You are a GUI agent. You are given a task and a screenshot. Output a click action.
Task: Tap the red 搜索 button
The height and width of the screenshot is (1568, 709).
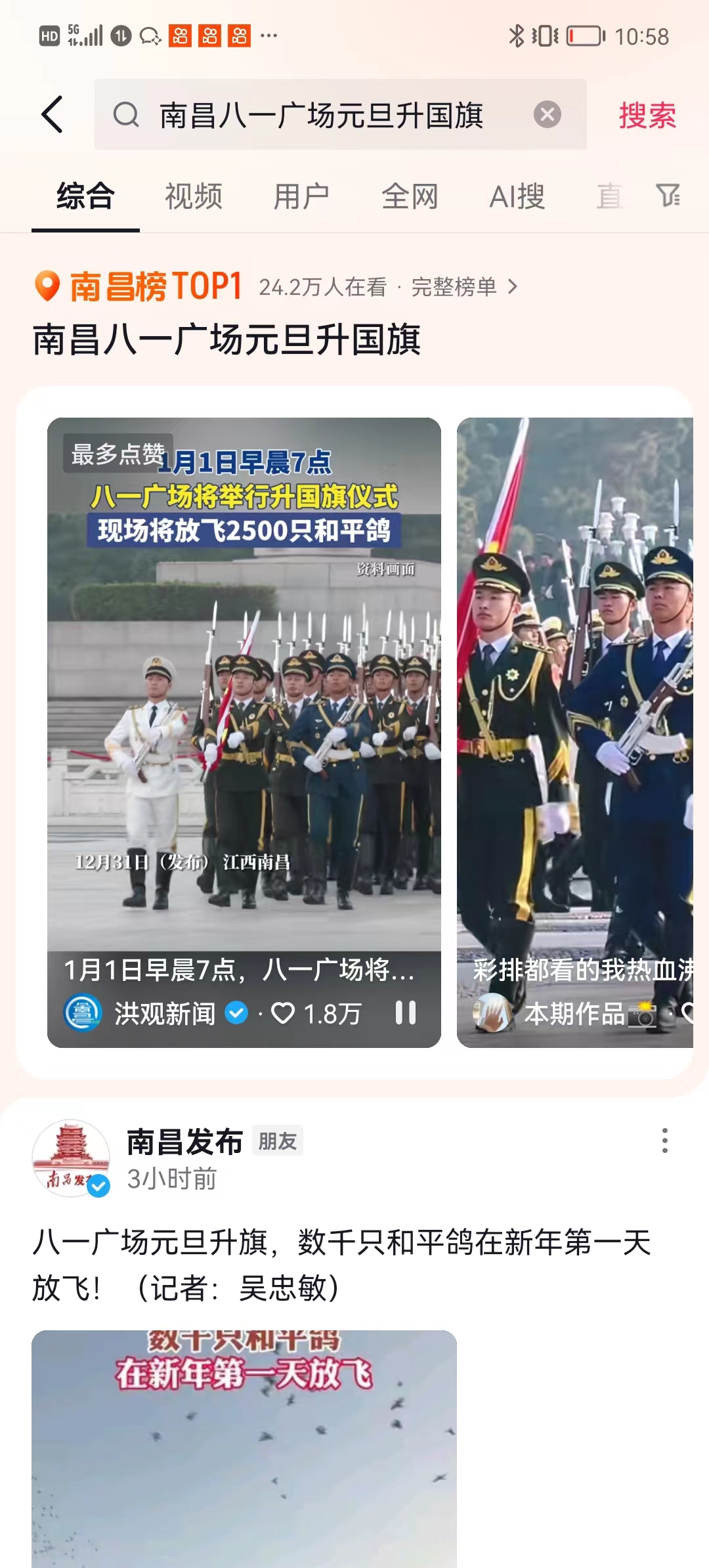(647, 116)
